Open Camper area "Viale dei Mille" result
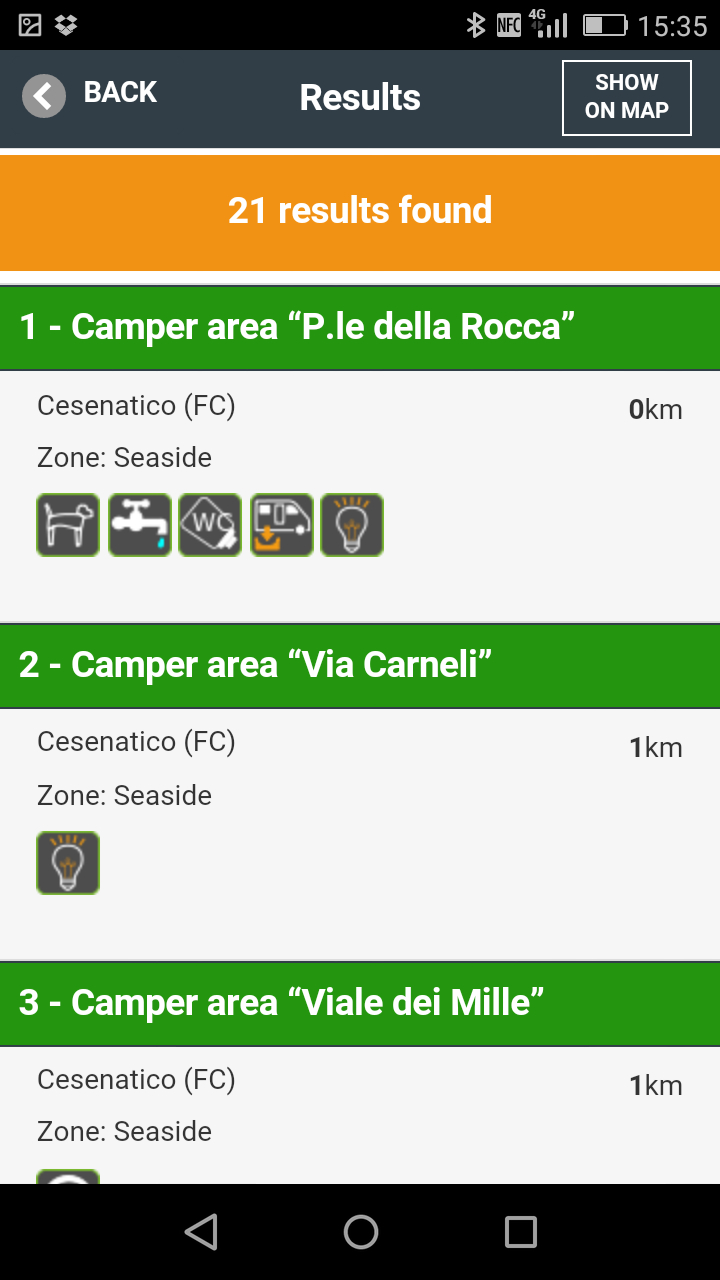 pos(282,1003)
